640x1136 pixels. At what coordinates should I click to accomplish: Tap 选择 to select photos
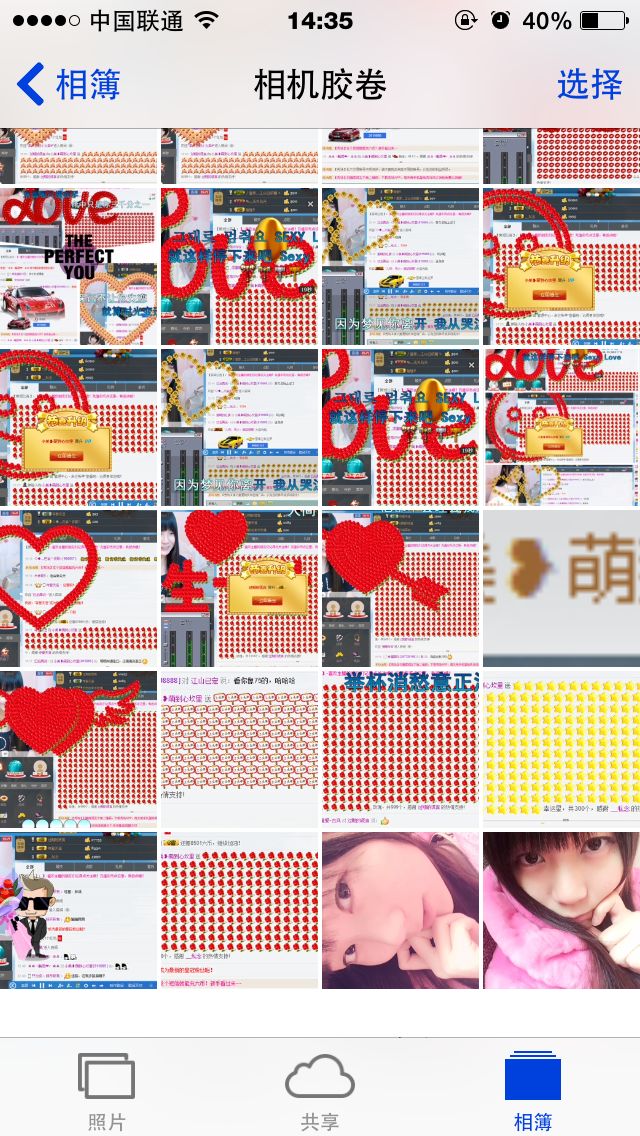click(x=589, y=84)
